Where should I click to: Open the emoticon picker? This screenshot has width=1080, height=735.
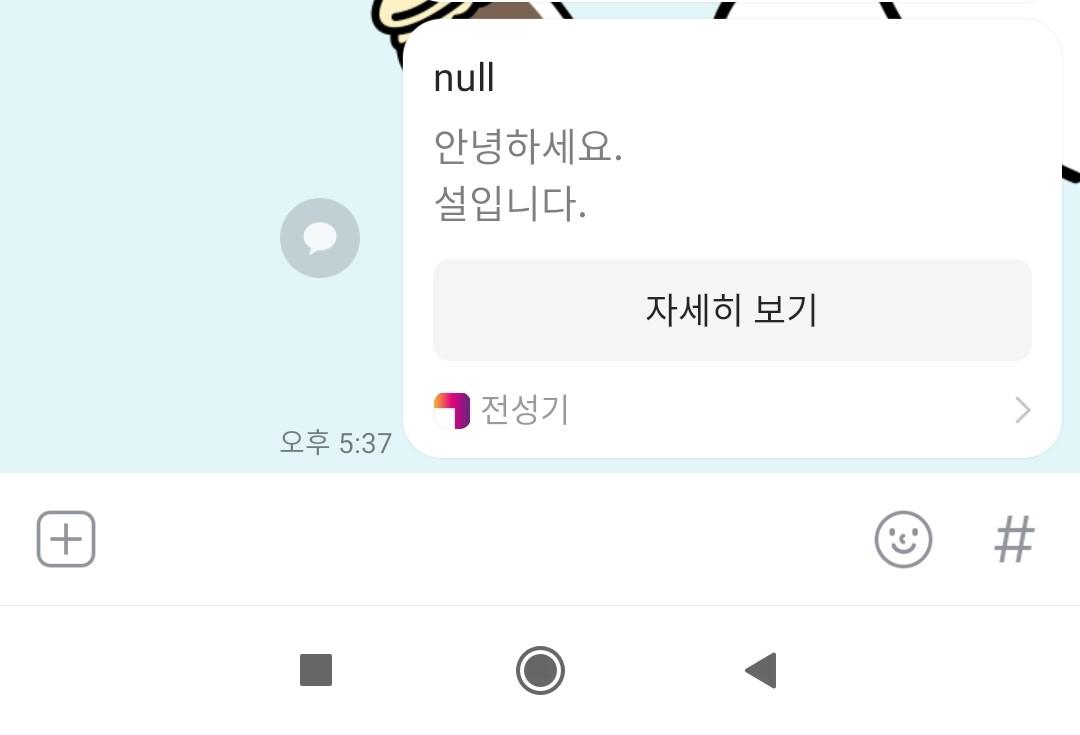tap(903, 540)
